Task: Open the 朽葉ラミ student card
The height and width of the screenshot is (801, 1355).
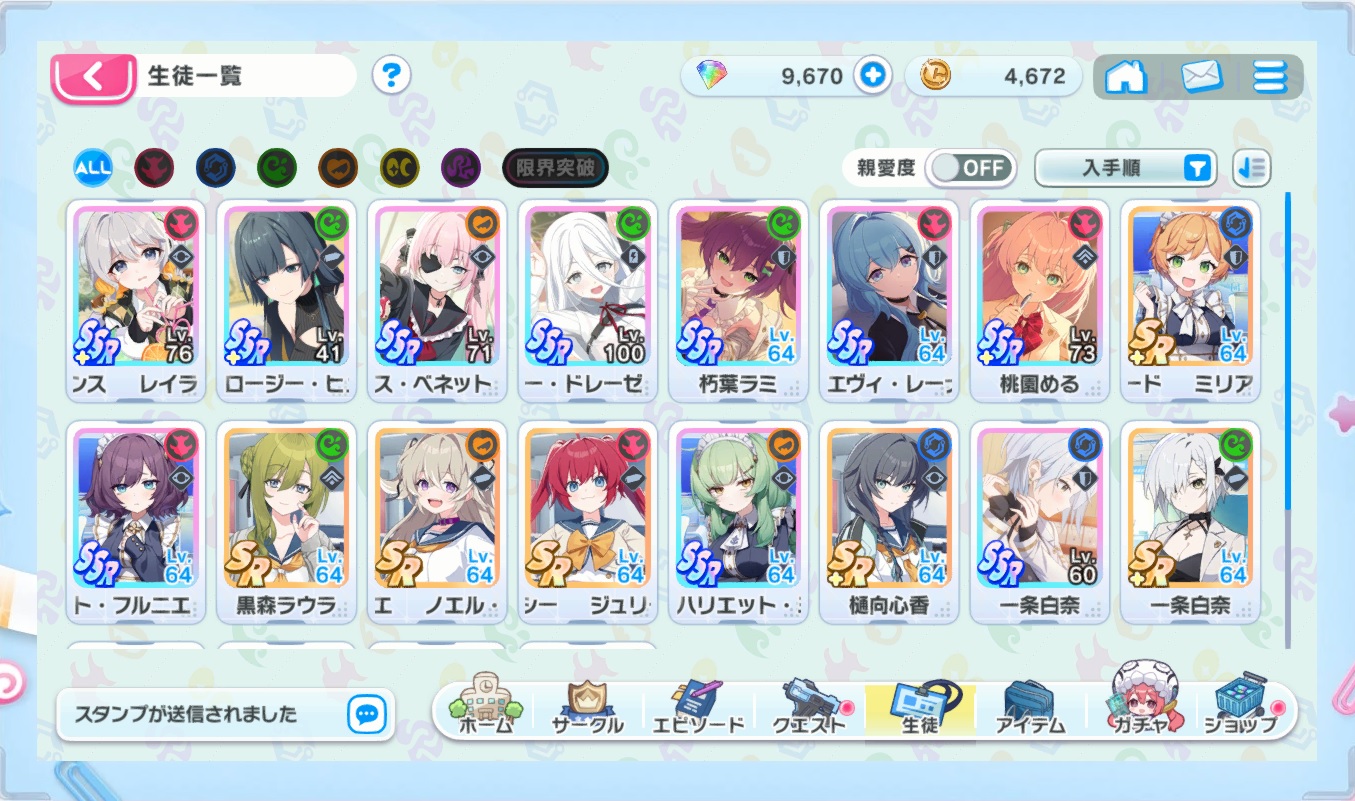Action: pos(739,300)
